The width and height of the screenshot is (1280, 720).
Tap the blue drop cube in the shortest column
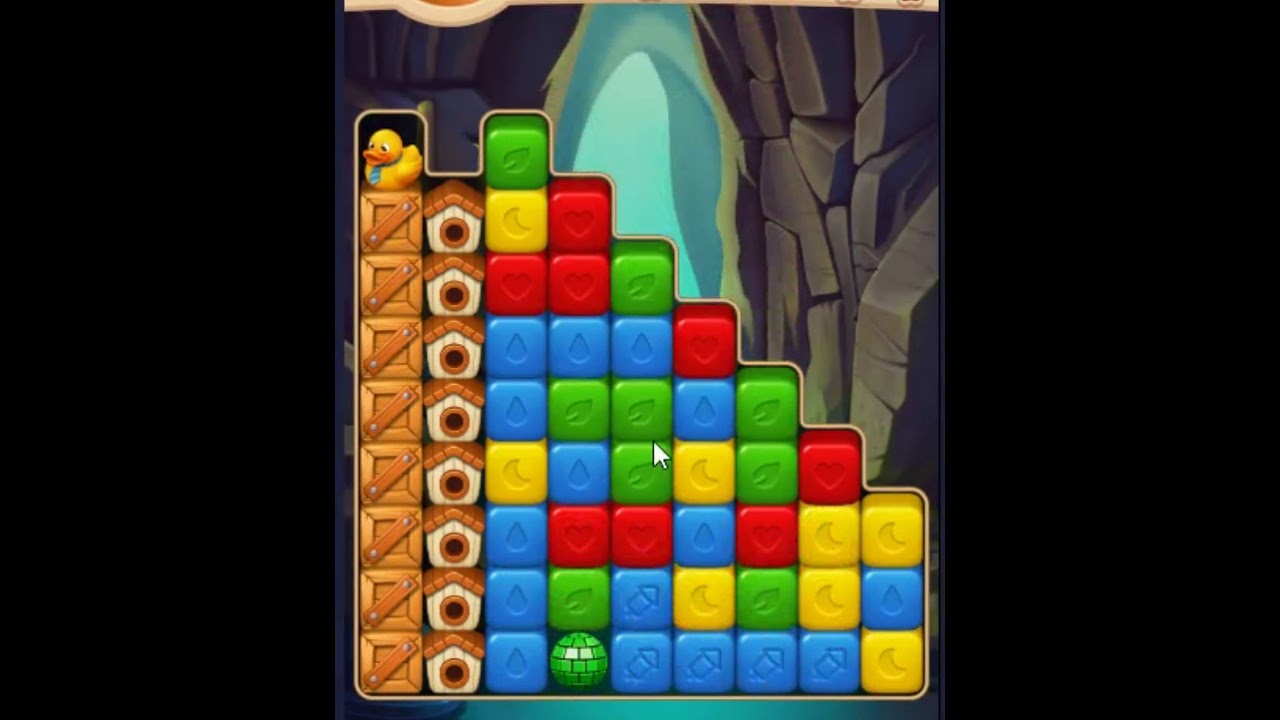point(892,598)
